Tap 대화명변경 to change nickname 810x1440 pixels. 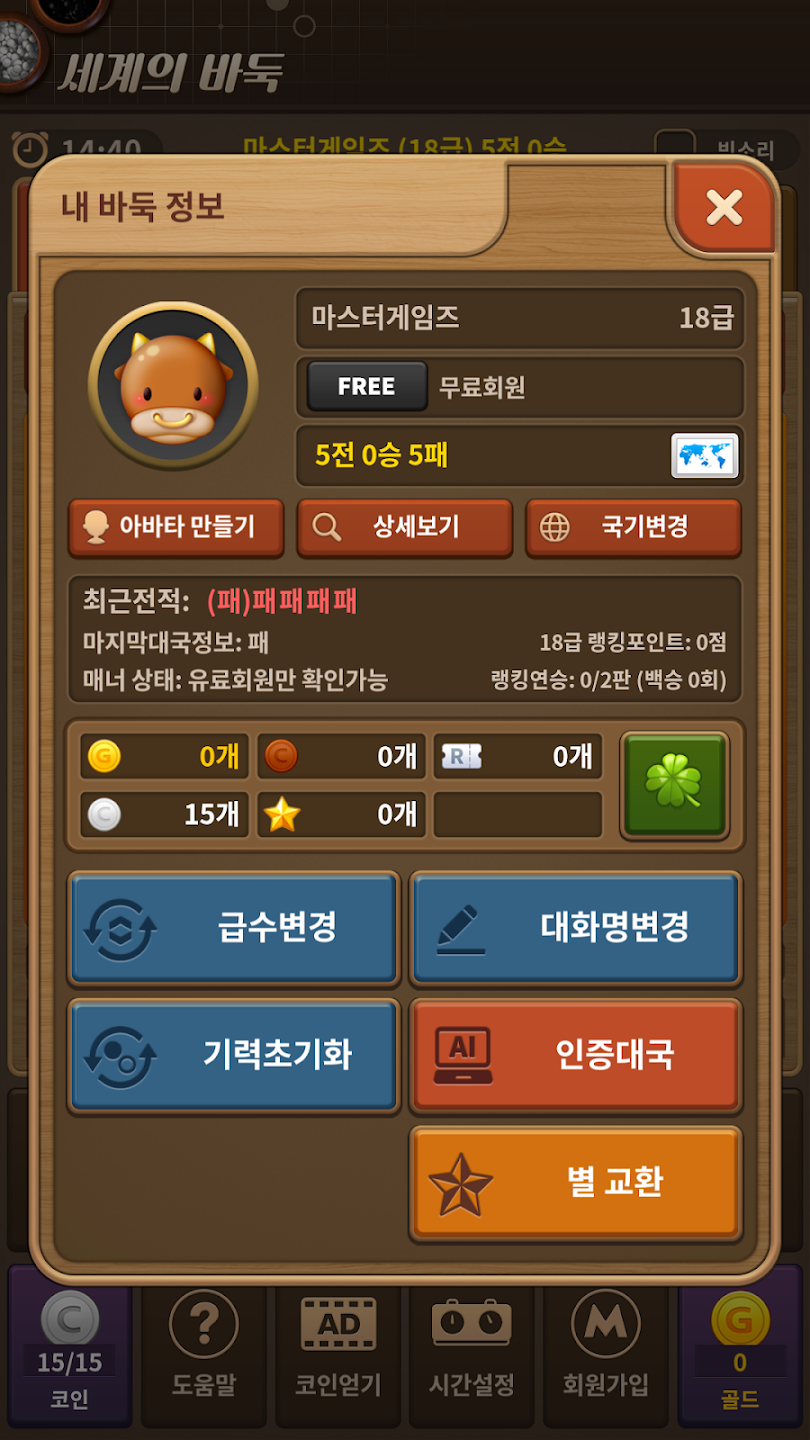576,927
